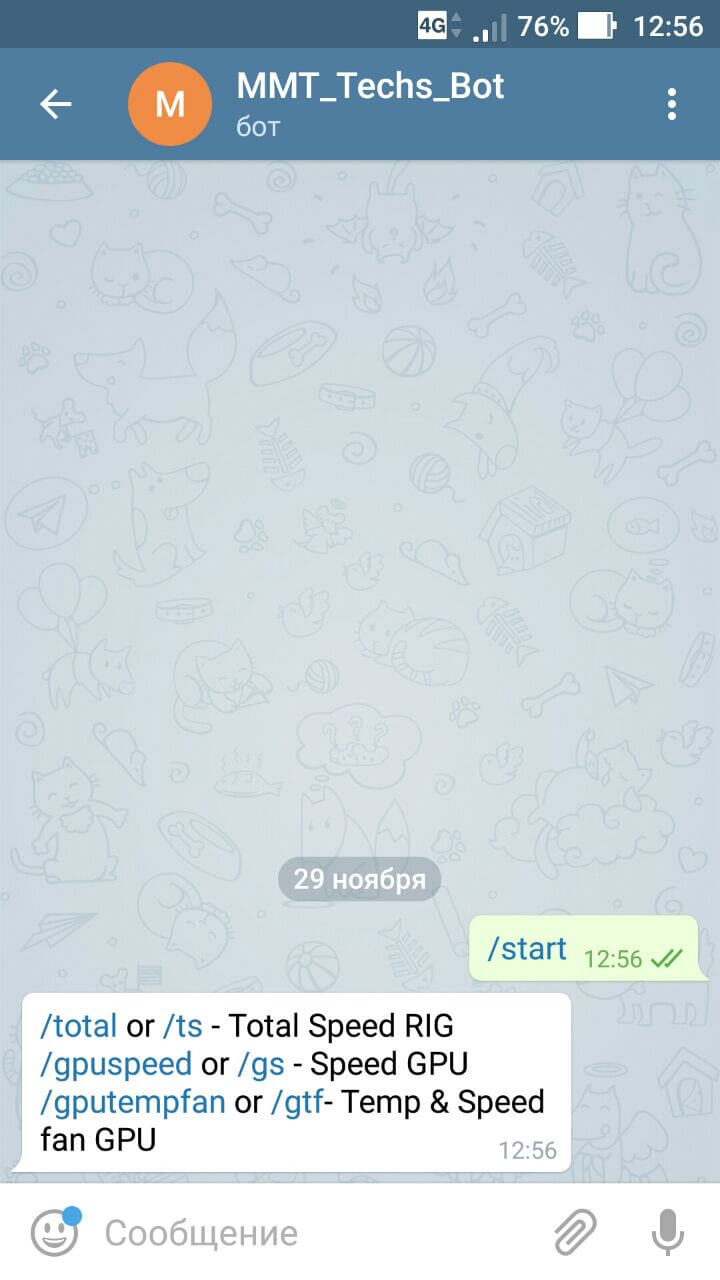Tap the /ts command link
Viewport: 720px width, 1280px height.
click(x=182, y=1025)
